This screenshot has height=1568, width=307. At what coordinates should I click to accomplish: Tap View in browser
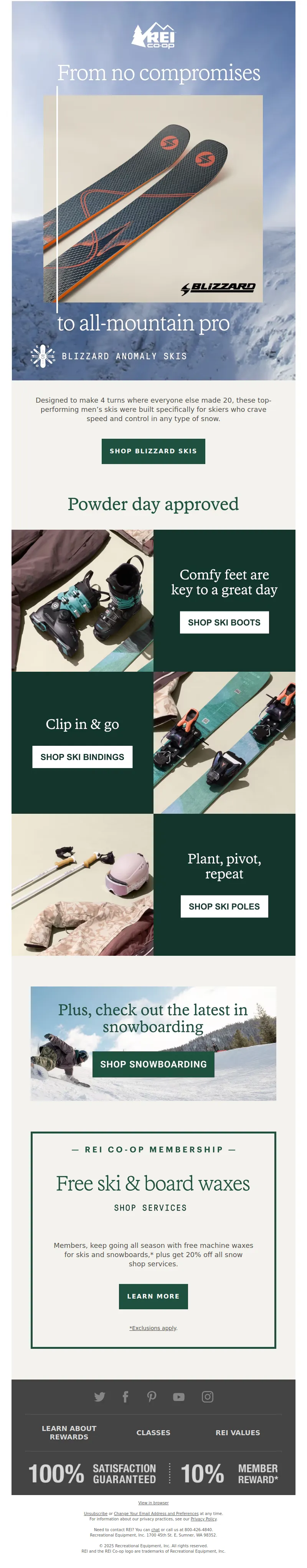153,1503
